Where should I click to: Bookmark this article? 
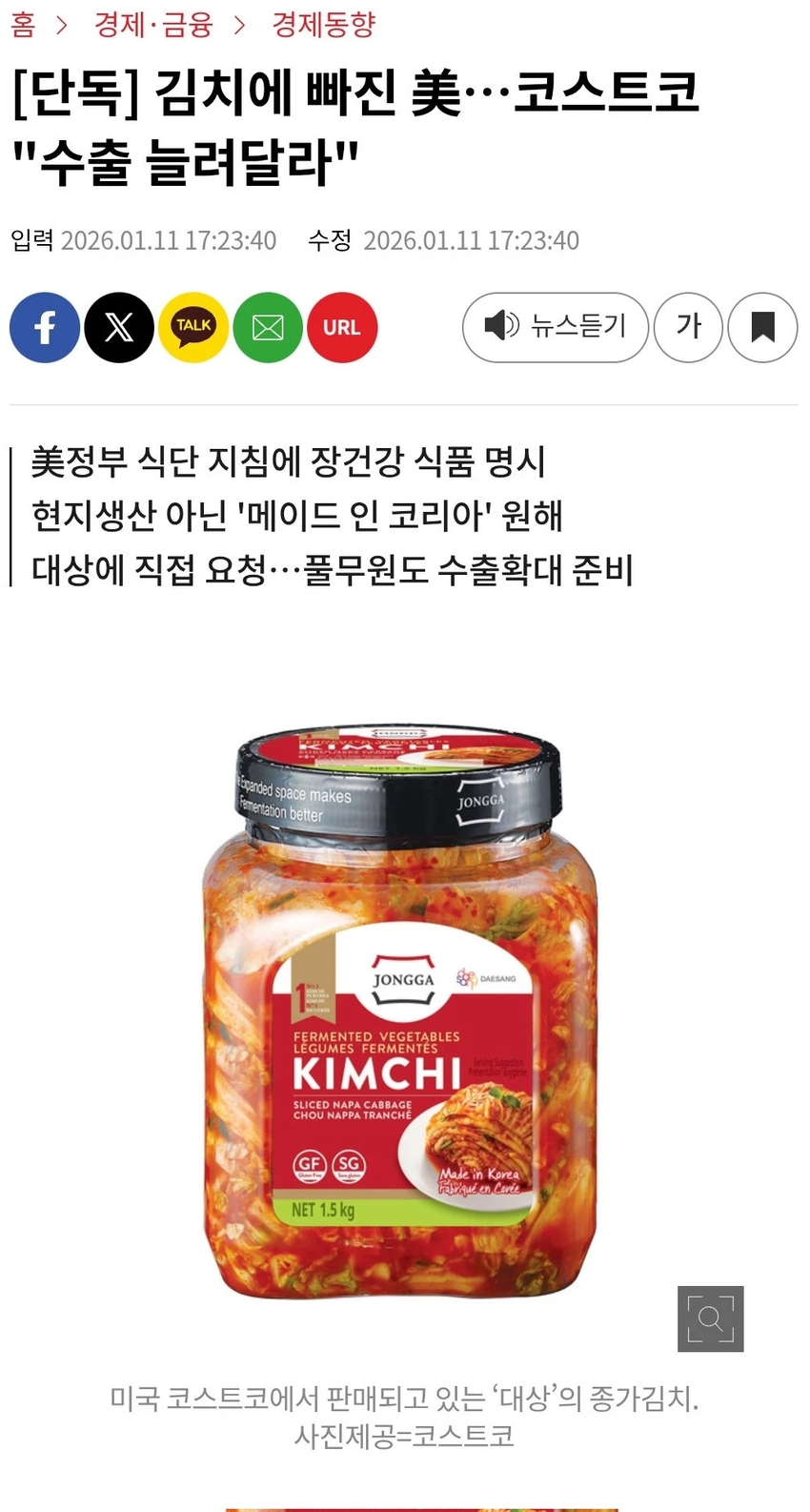(762, 327)
